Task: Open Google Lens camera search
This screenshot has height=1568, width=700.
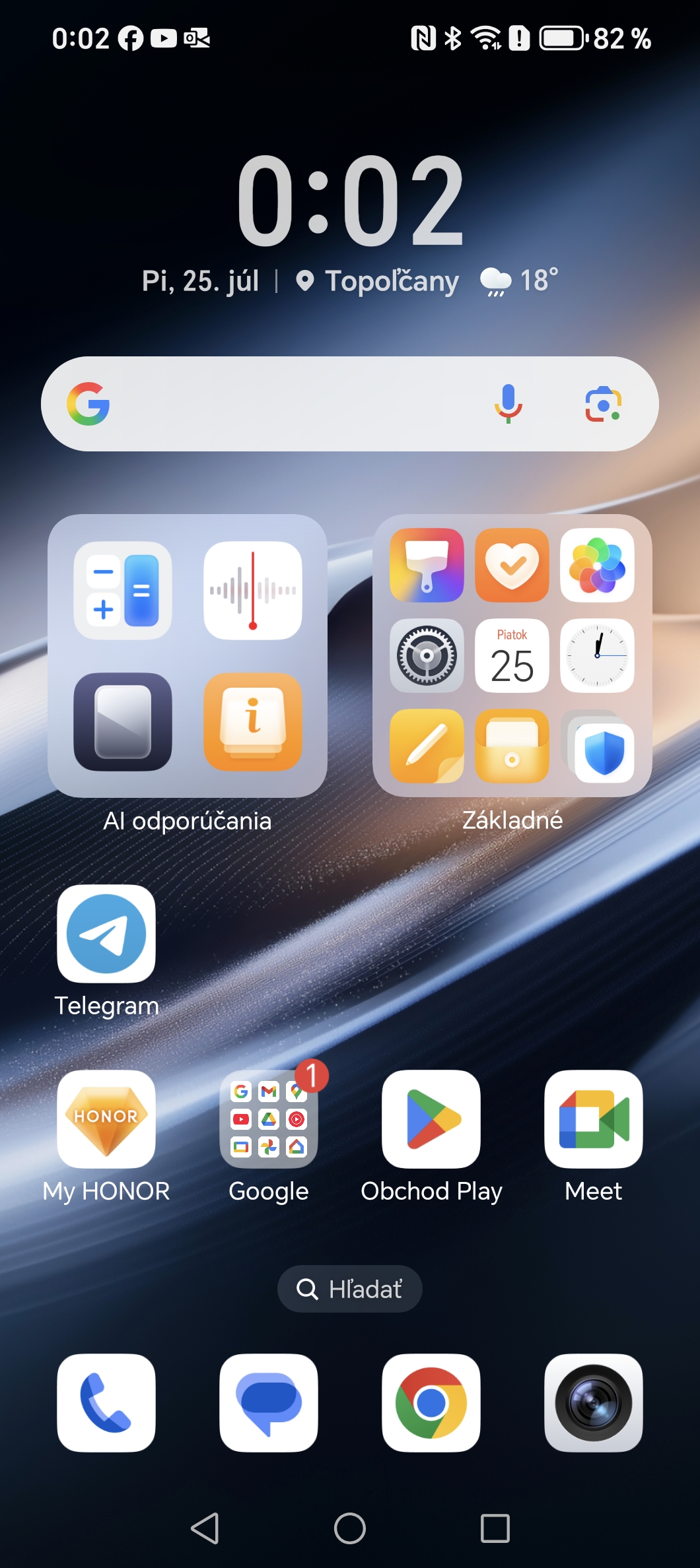Action: pos(603,405)
